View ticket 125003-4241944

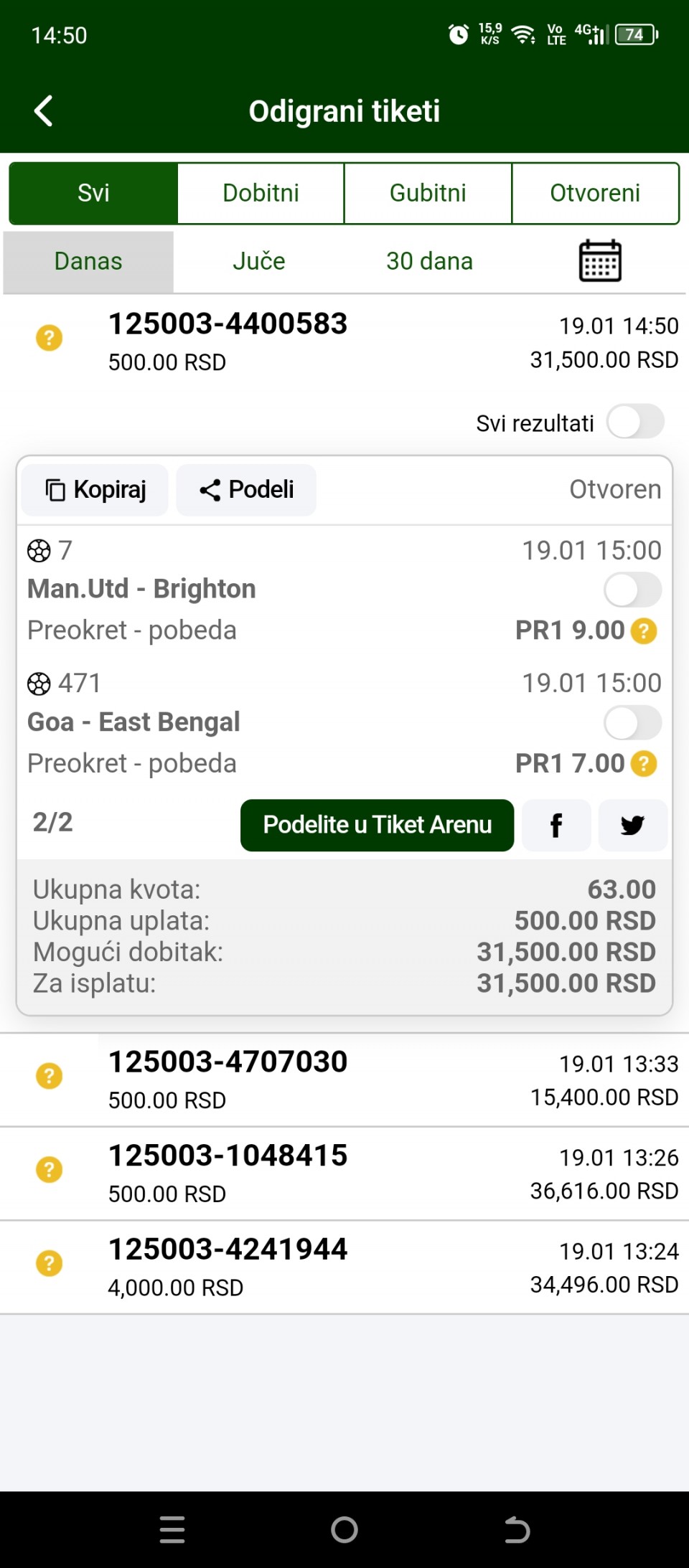coord(344,1268)
